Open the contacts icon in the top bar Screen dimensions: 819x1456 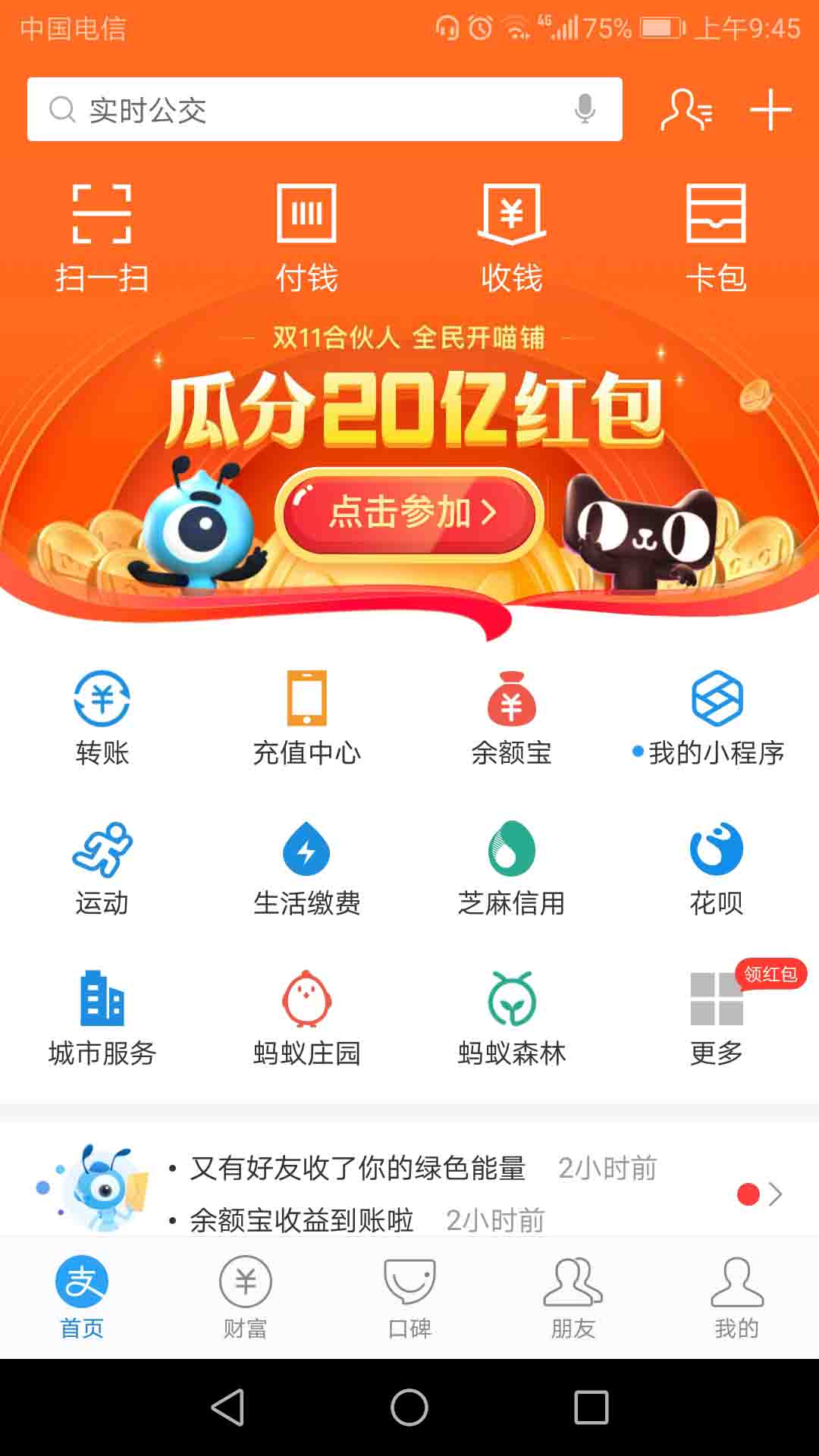(686, 110)
